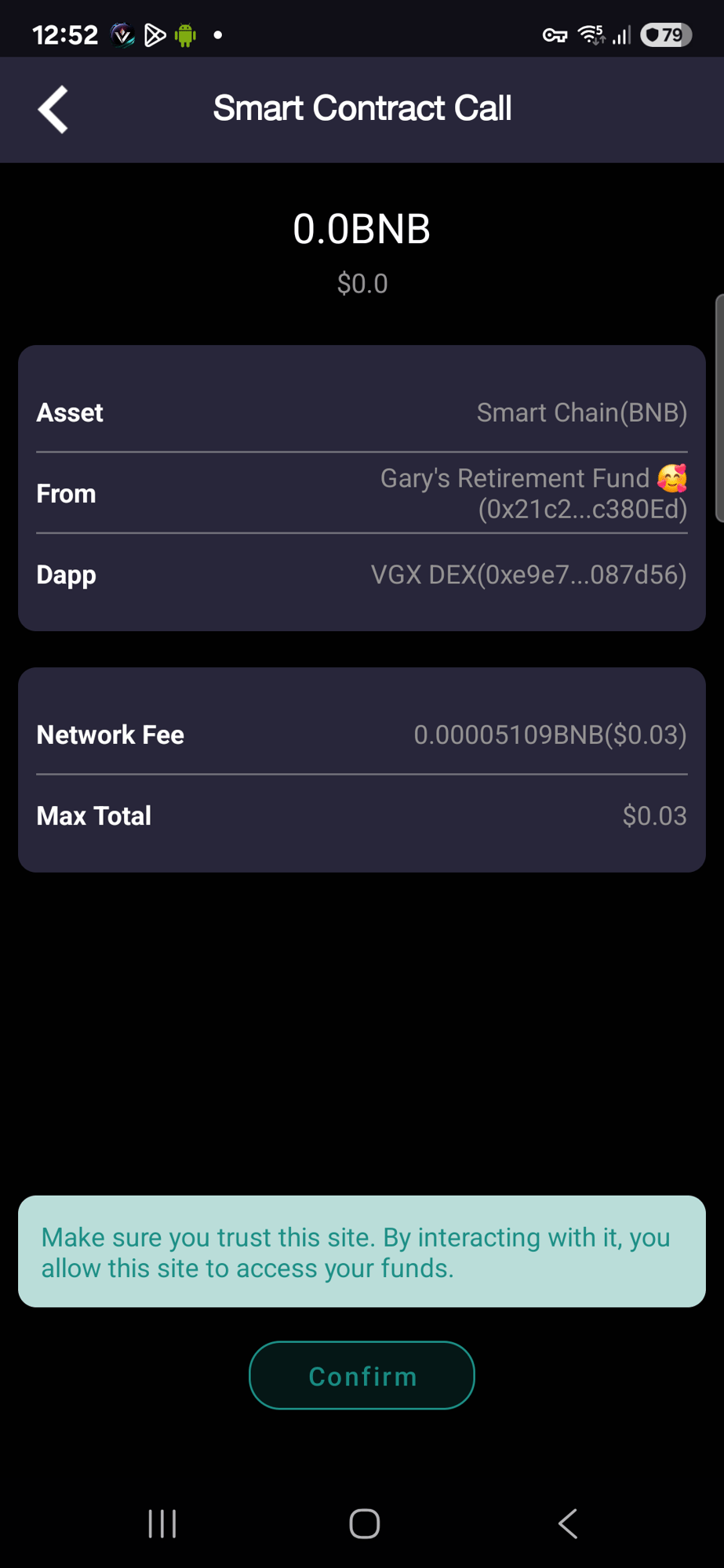Open the system recent apps view
The height and width of the screenshot is (1568, 724).
click(x=162, y=1524)
